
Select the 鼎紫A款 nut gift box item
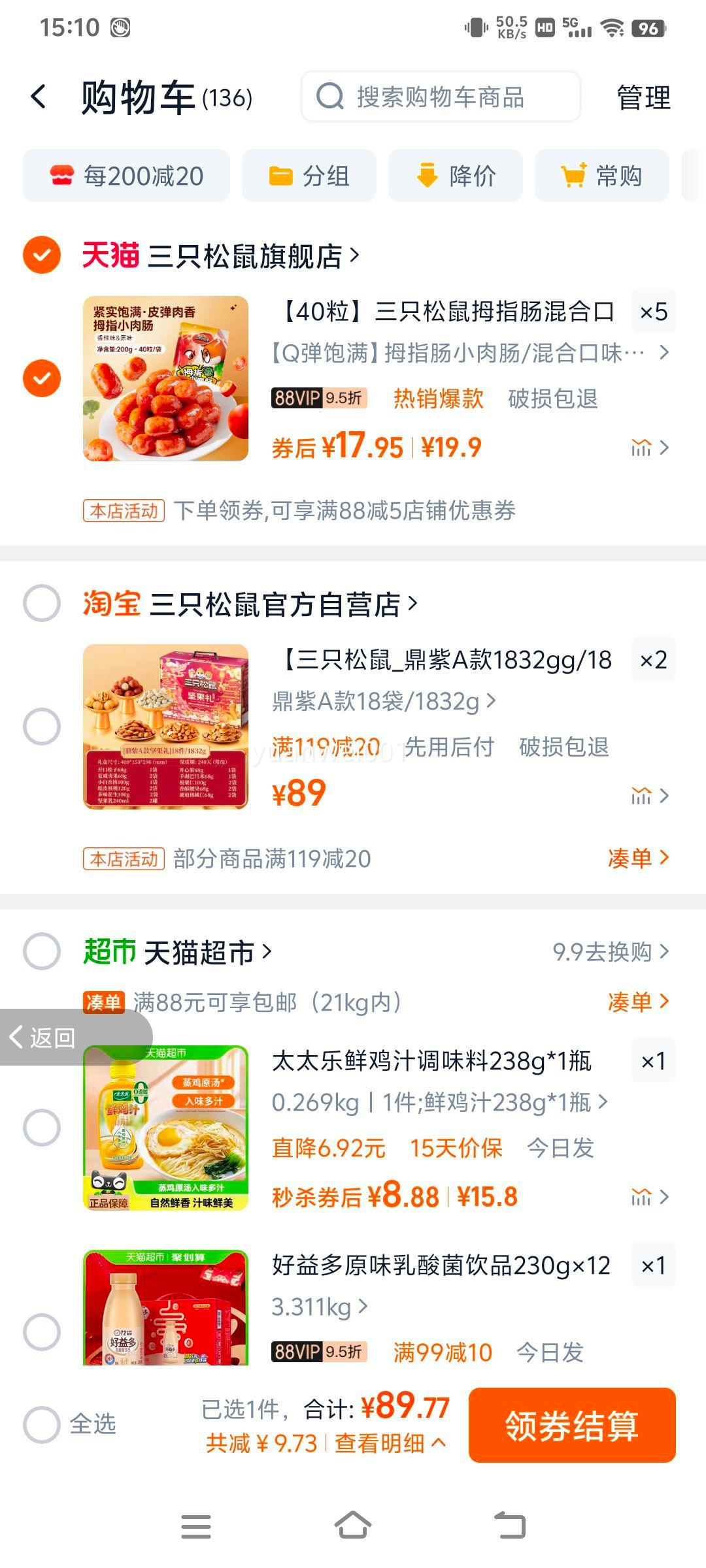click(42, 726)
